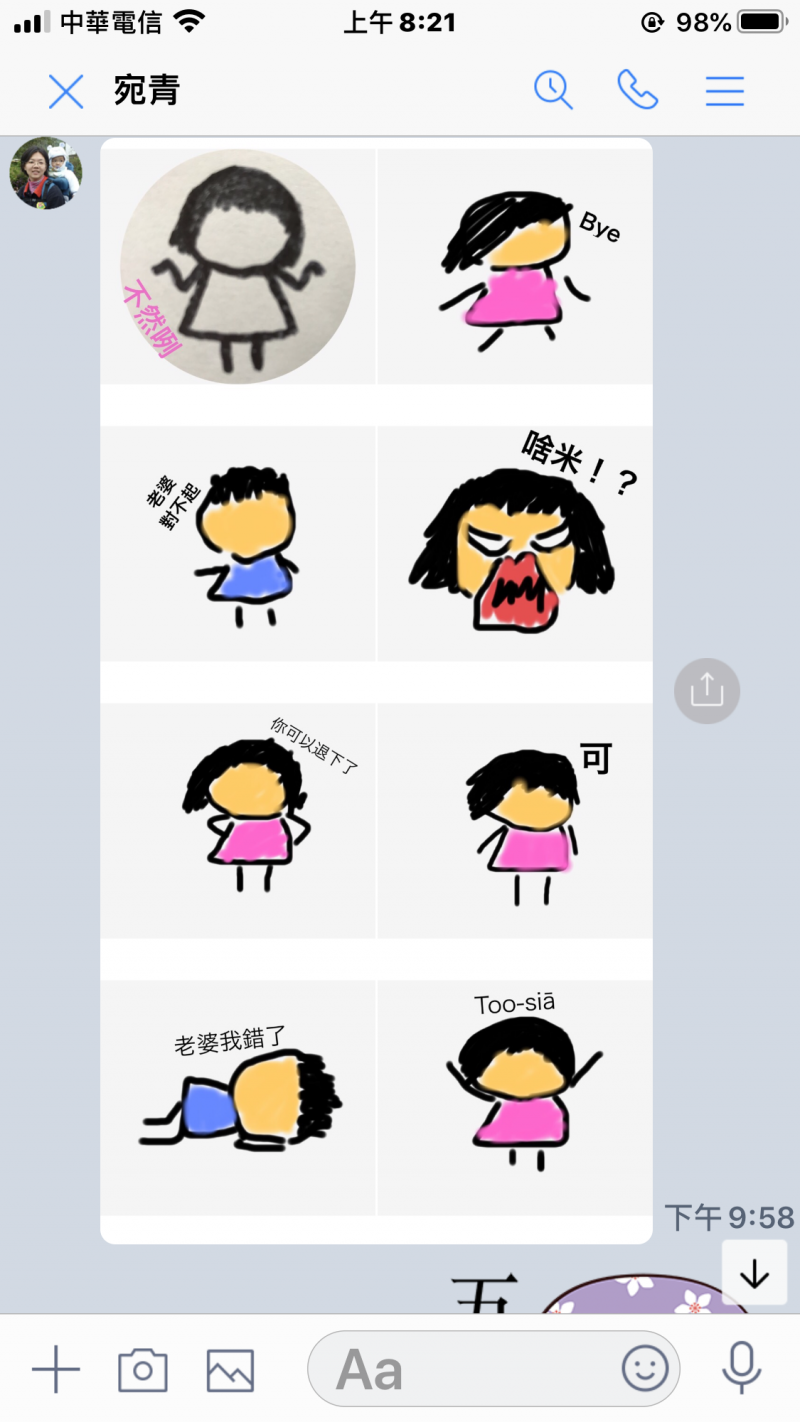Viewport: 800px width, 1422px height.
Task: Close the chat with 宛青
Action: click(66, 92)
